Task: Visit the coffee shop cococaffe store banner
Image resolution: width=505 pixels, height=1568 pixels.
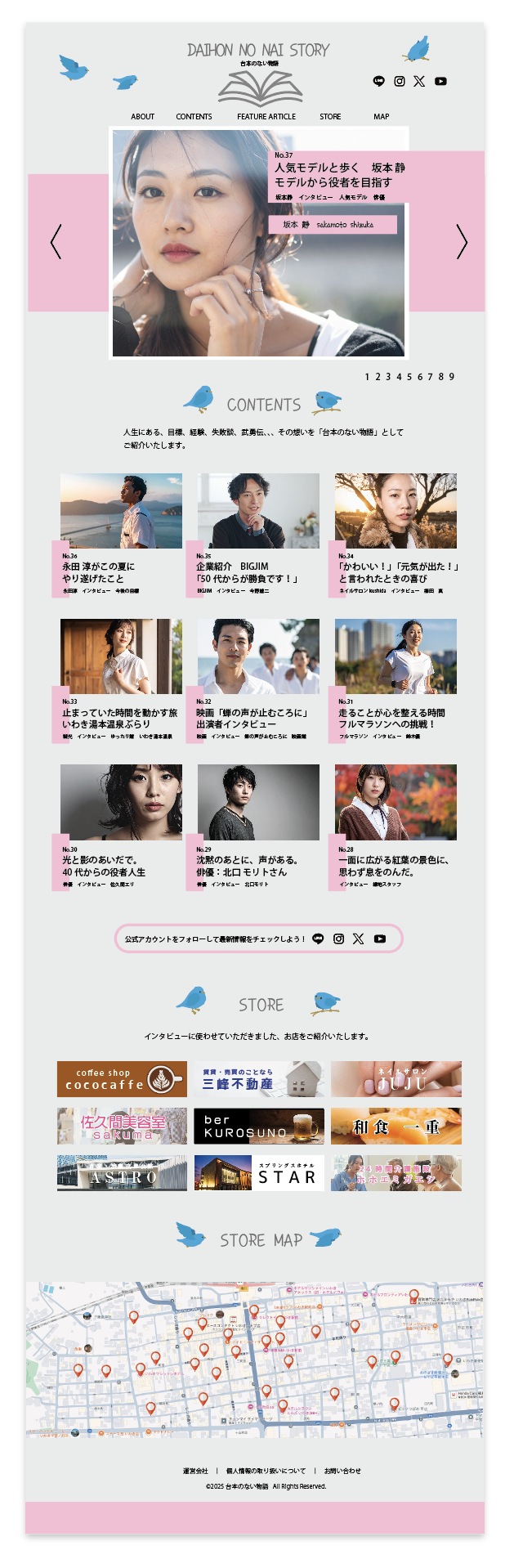Action: tap(122, 1079)
